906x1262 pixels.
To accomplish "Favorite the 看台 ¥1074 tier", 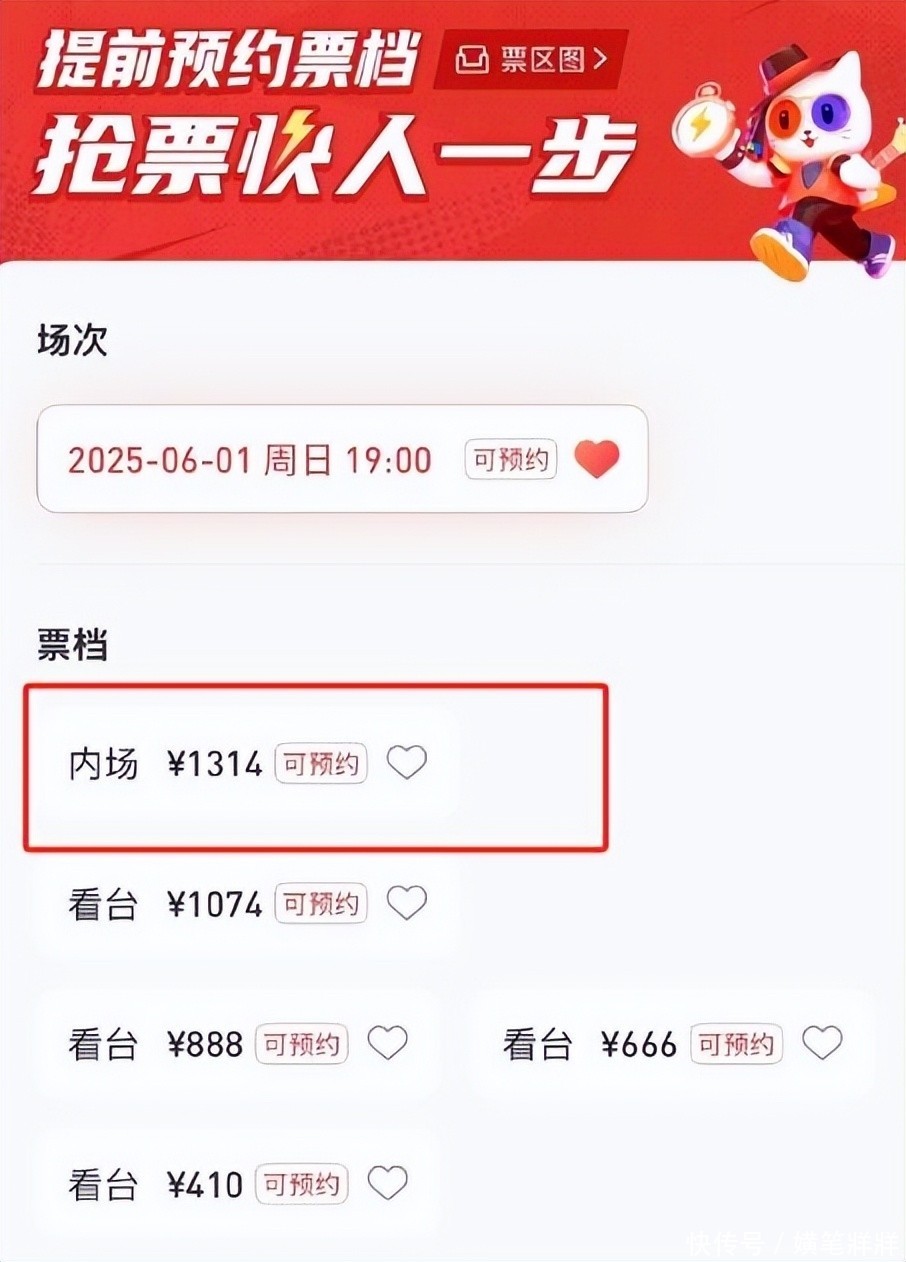I will point(407,904).
